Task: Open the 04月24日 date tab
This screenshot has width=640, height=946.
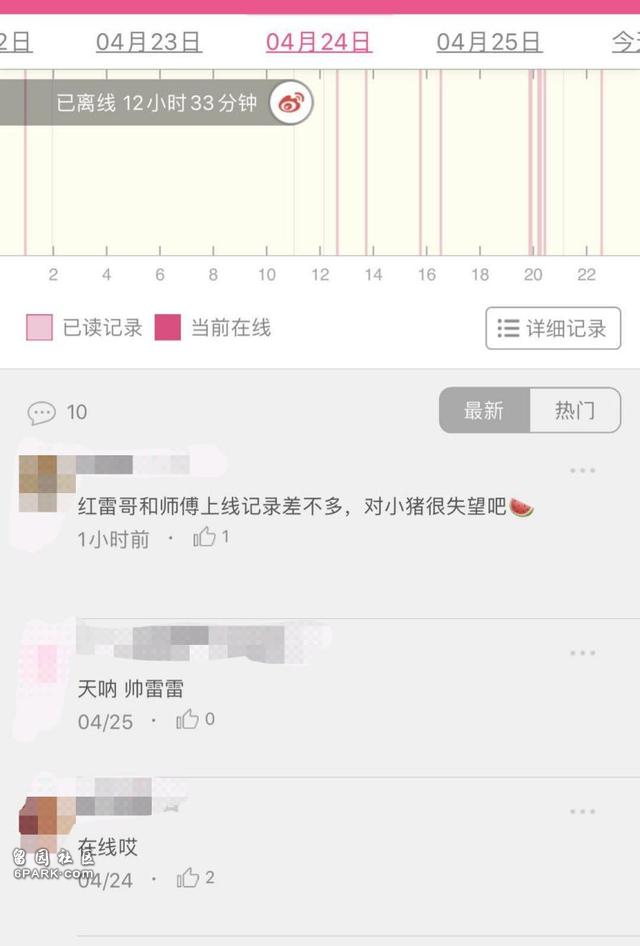Action: 318,42
